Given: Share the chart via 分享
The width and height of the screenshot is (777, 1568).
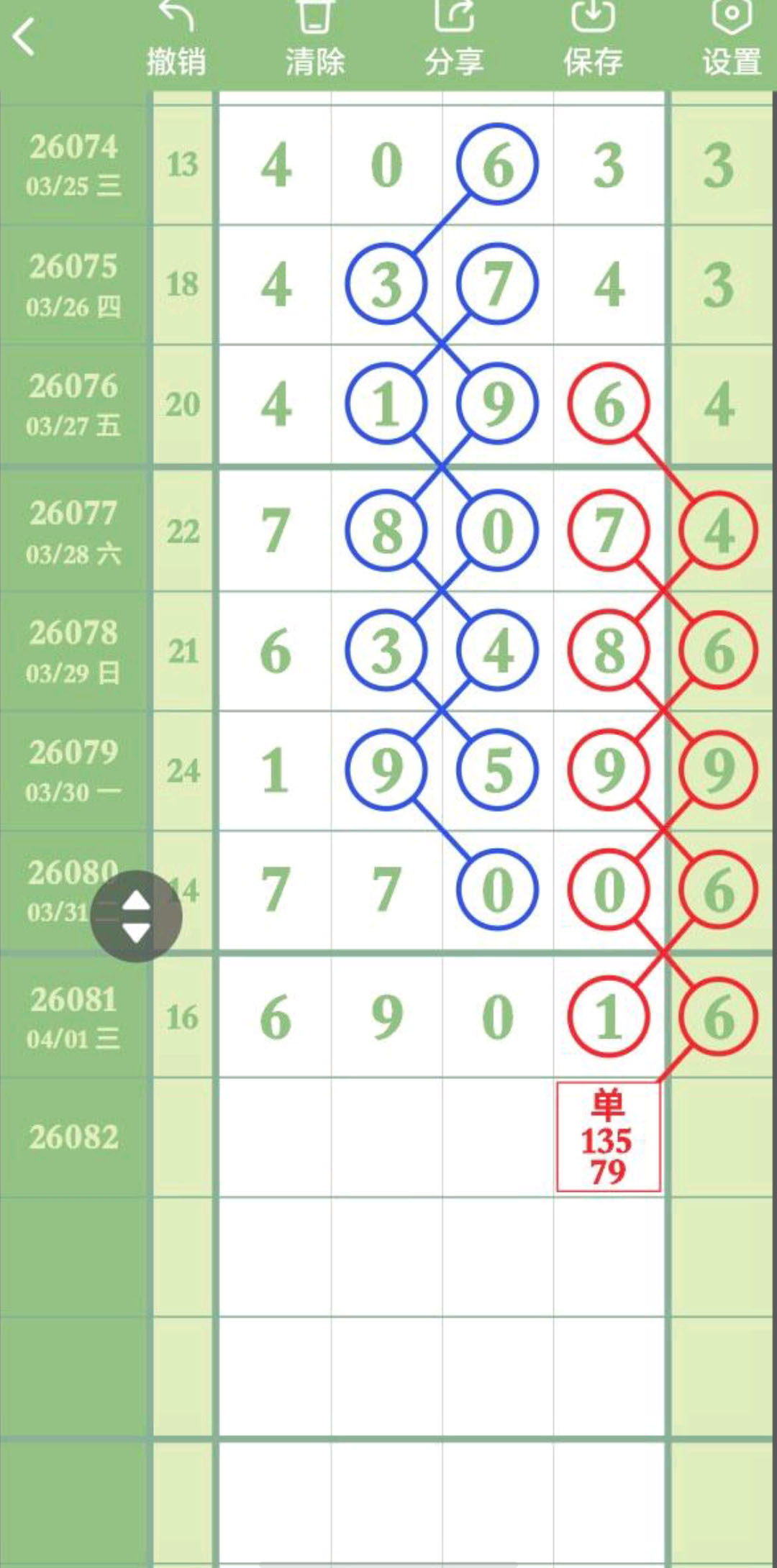Looking at the screenshot, I should 454,40.
